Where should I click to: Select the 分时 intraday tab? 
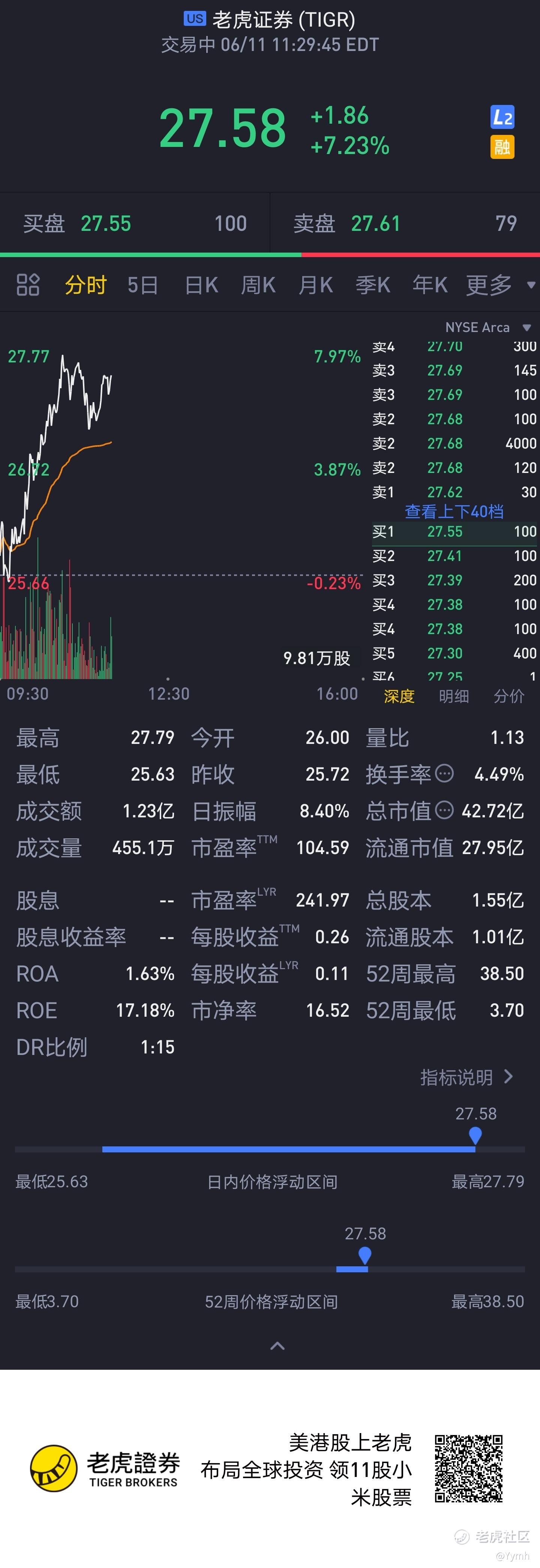point(86,285)
